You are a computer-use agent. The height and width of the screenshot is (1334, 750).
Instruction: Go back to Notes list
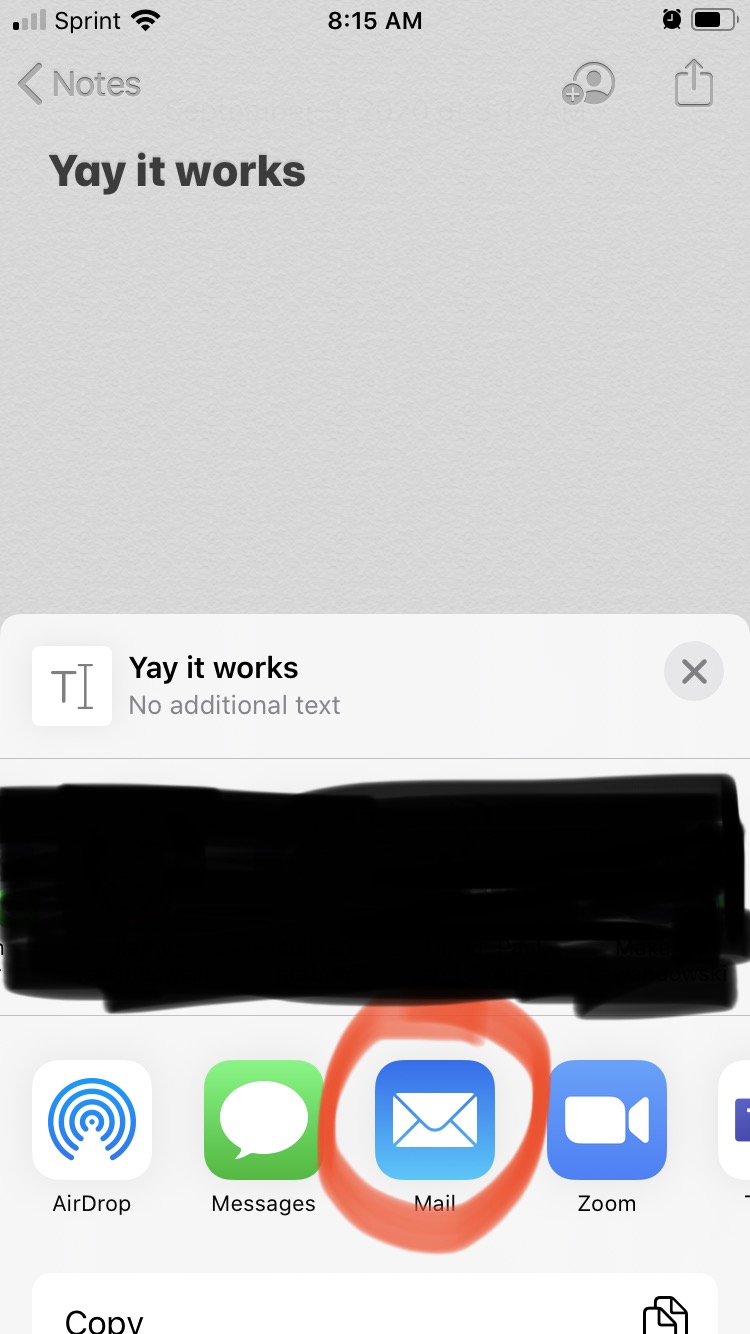80,84
